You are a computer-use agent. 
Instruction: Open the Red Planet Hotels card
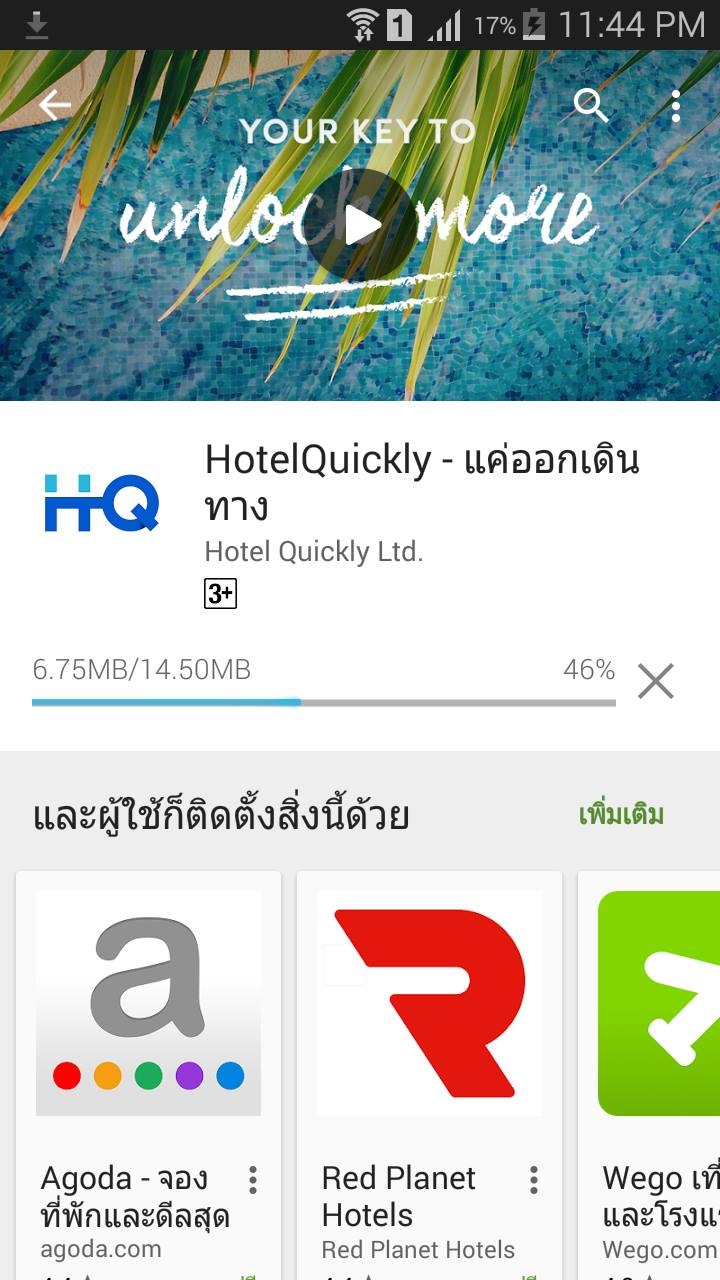point(429,1075)
